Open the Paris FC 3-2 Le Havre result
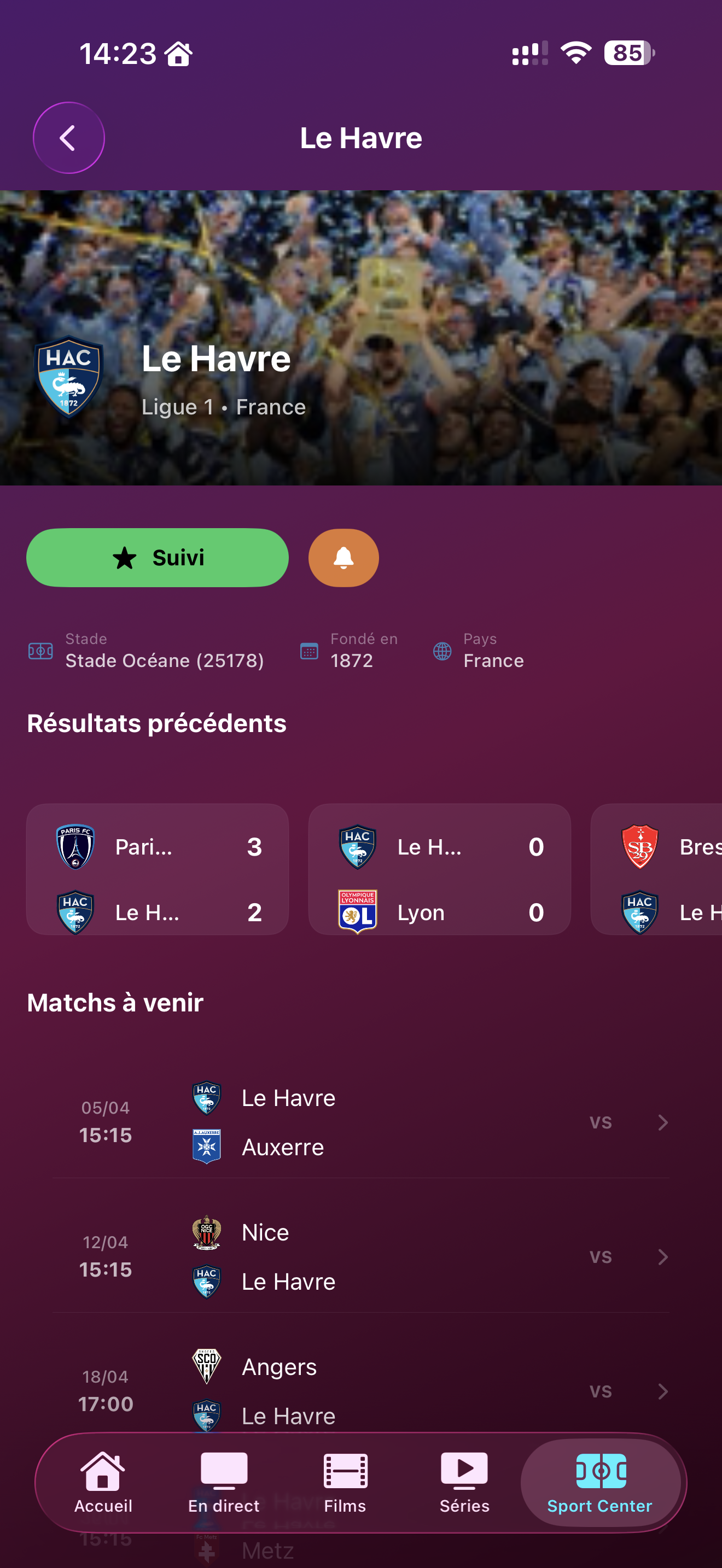722x1568 pixels. 157,869
